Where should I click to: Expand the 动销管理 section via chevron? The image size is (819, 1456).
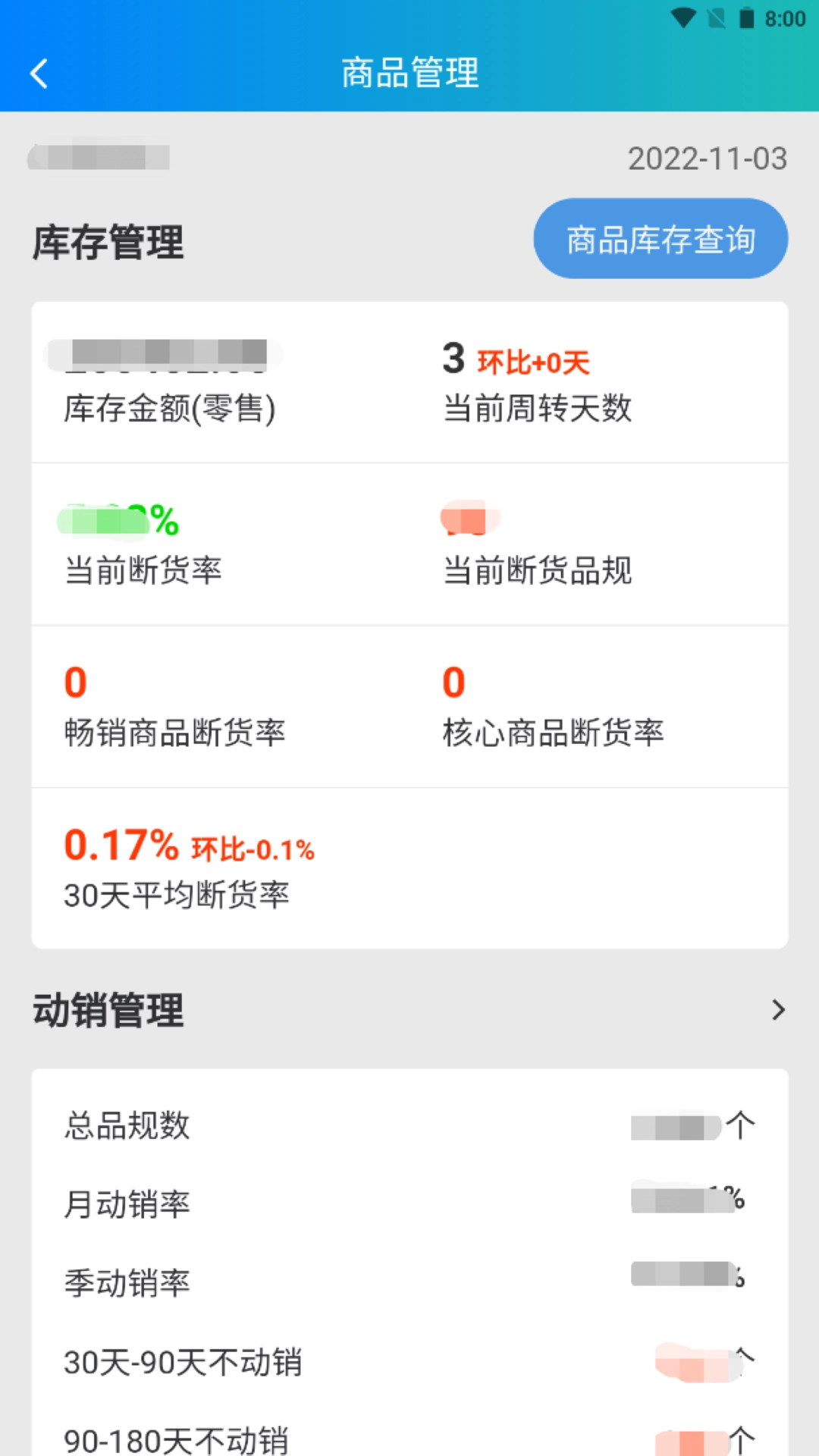pos(777,1009)
